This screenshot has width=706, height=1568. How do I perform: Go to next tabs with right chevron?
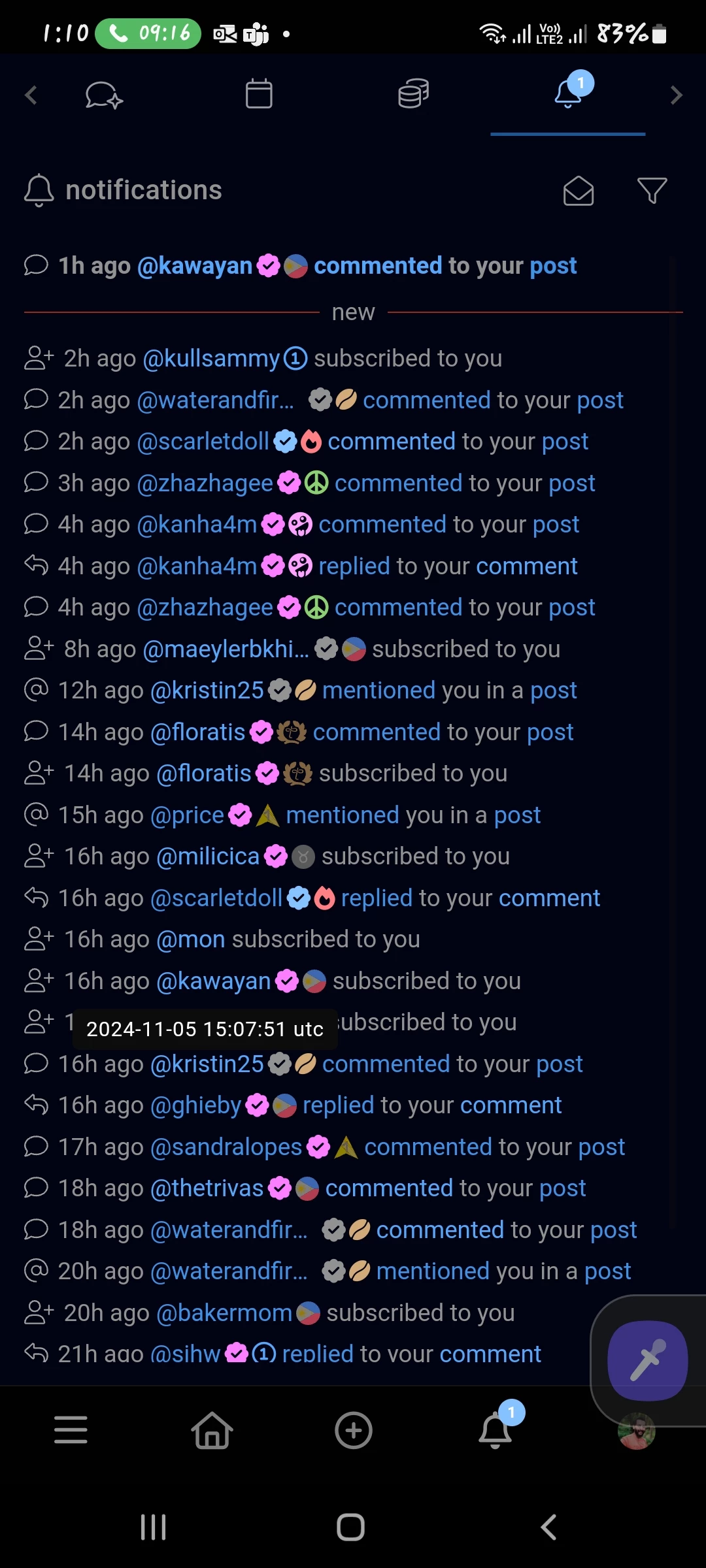pos(677,95)
